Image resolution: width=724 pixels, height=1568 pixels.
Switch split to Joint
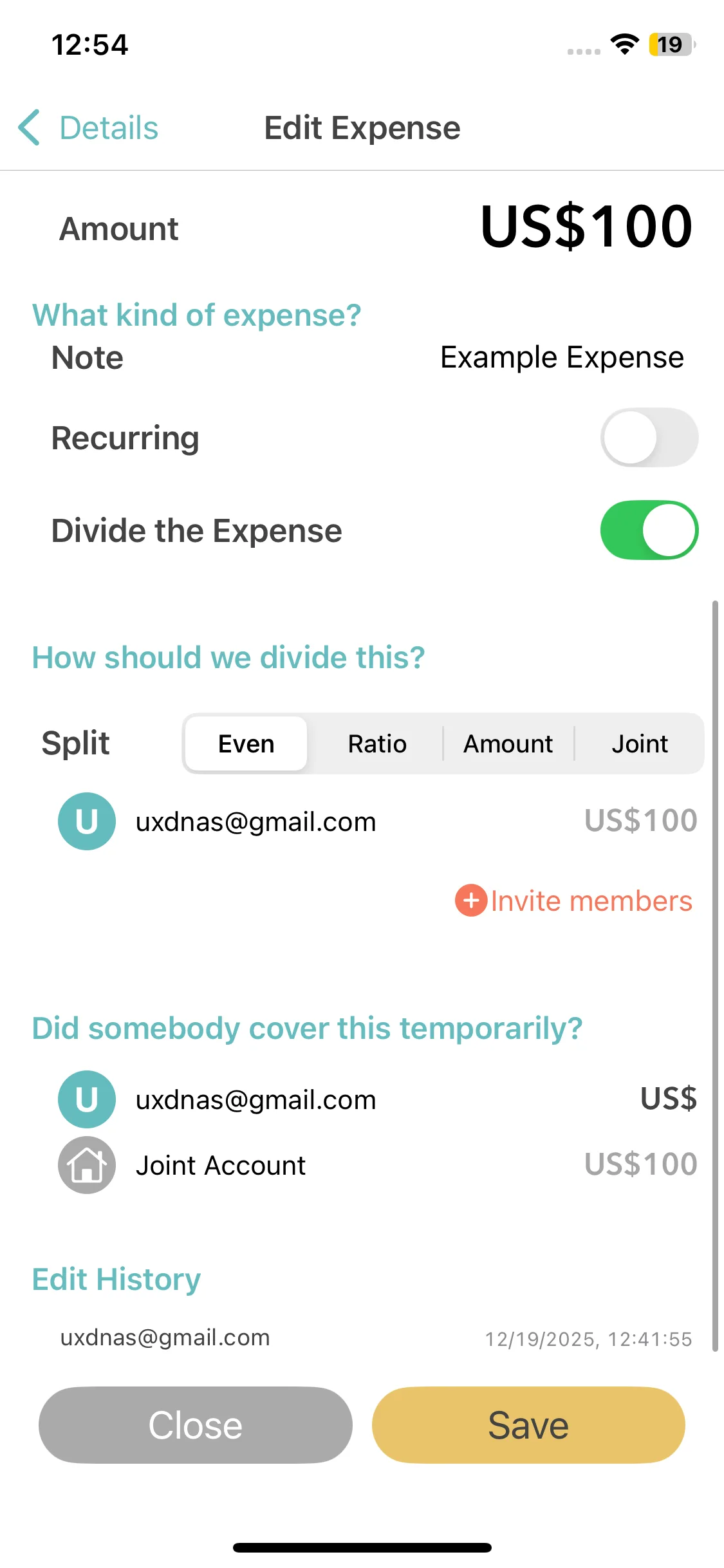pyautogui.click(x=639, y=744)
